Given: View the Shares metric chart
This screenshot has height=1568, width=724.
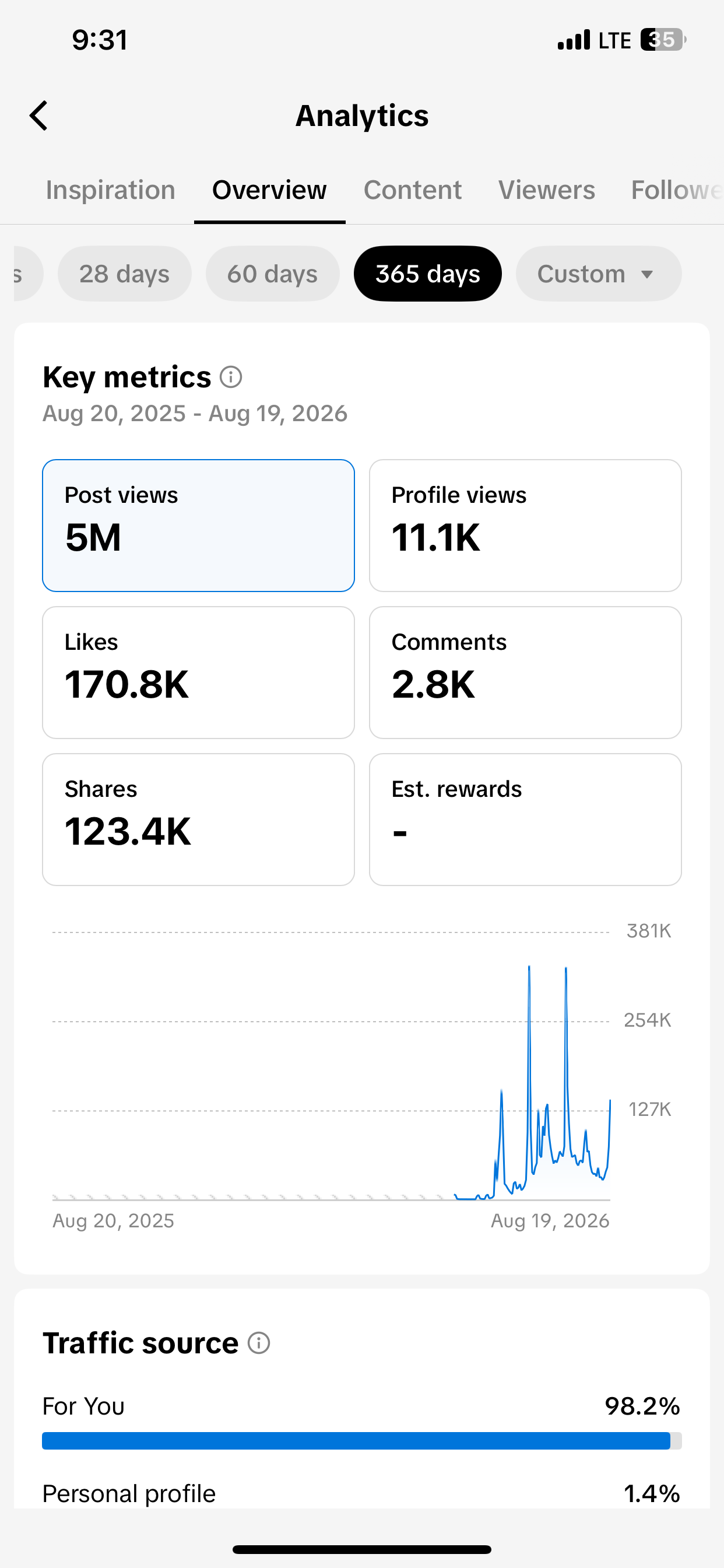Looking at the screenshot, I should 198,820.
